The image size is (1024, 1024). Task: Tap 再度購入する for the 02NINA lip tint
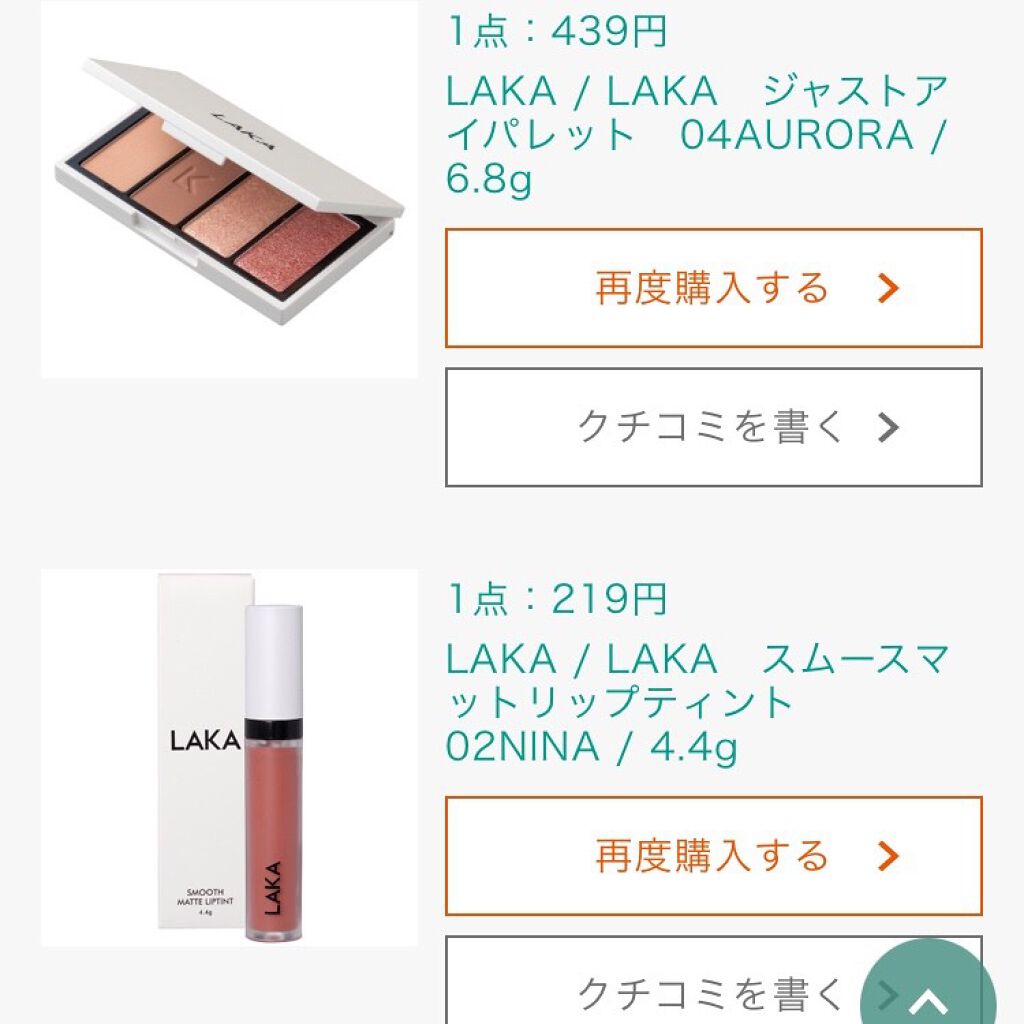713,856
